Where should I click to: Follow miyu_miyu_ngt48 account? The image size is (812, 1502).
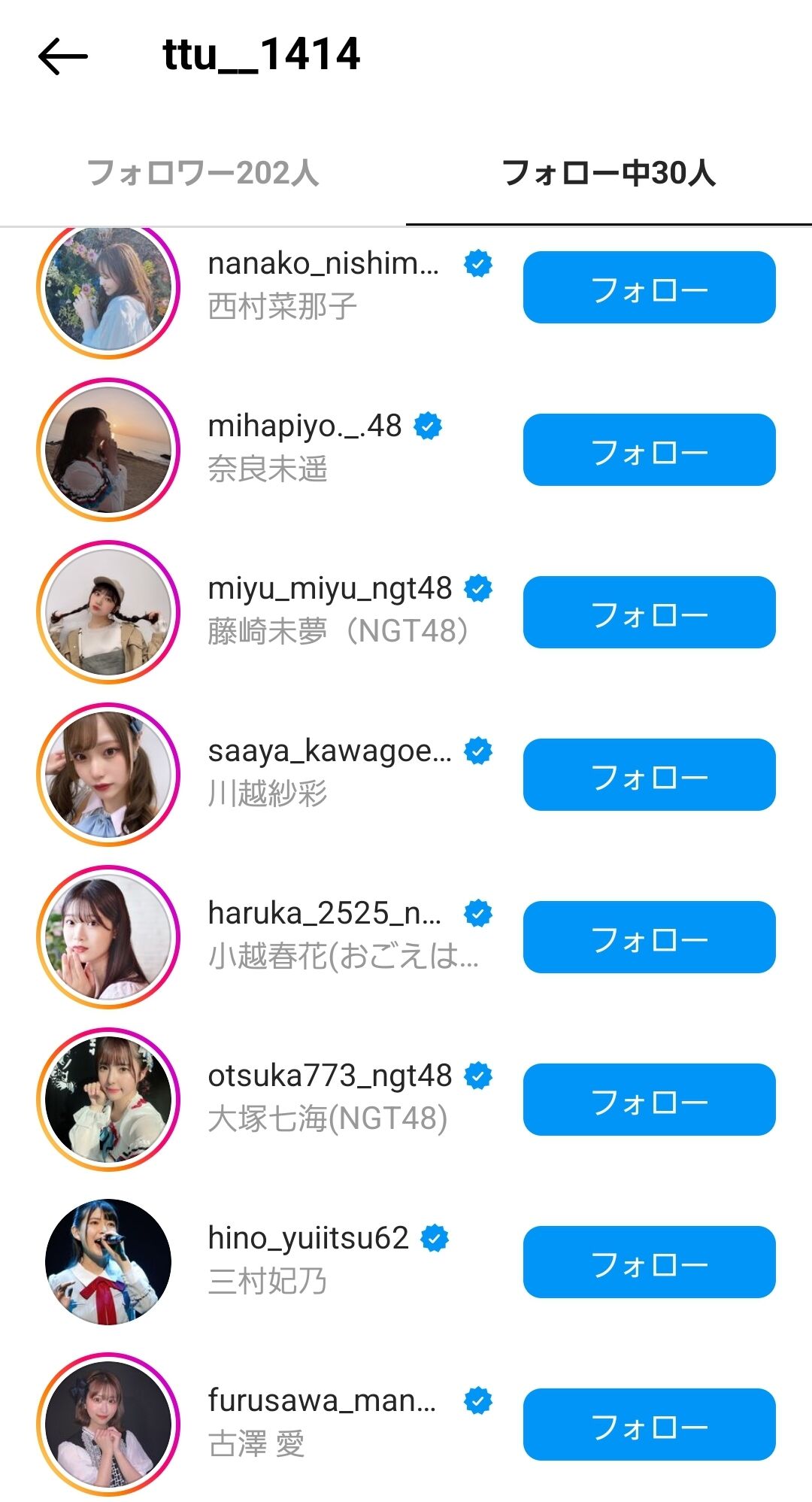(x=649, y=612)
